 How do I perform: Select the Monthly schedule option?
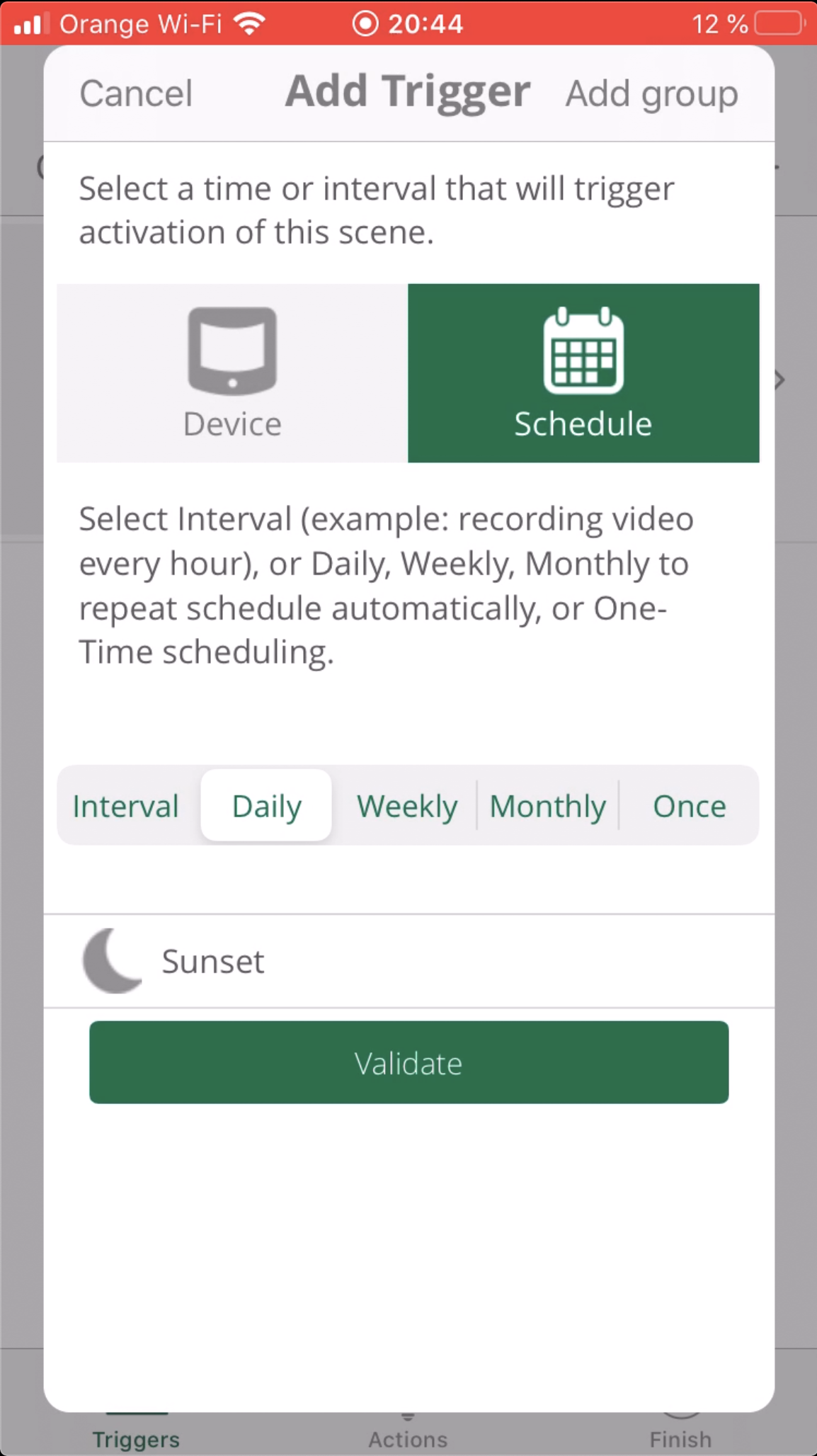[x=548, y=806]
